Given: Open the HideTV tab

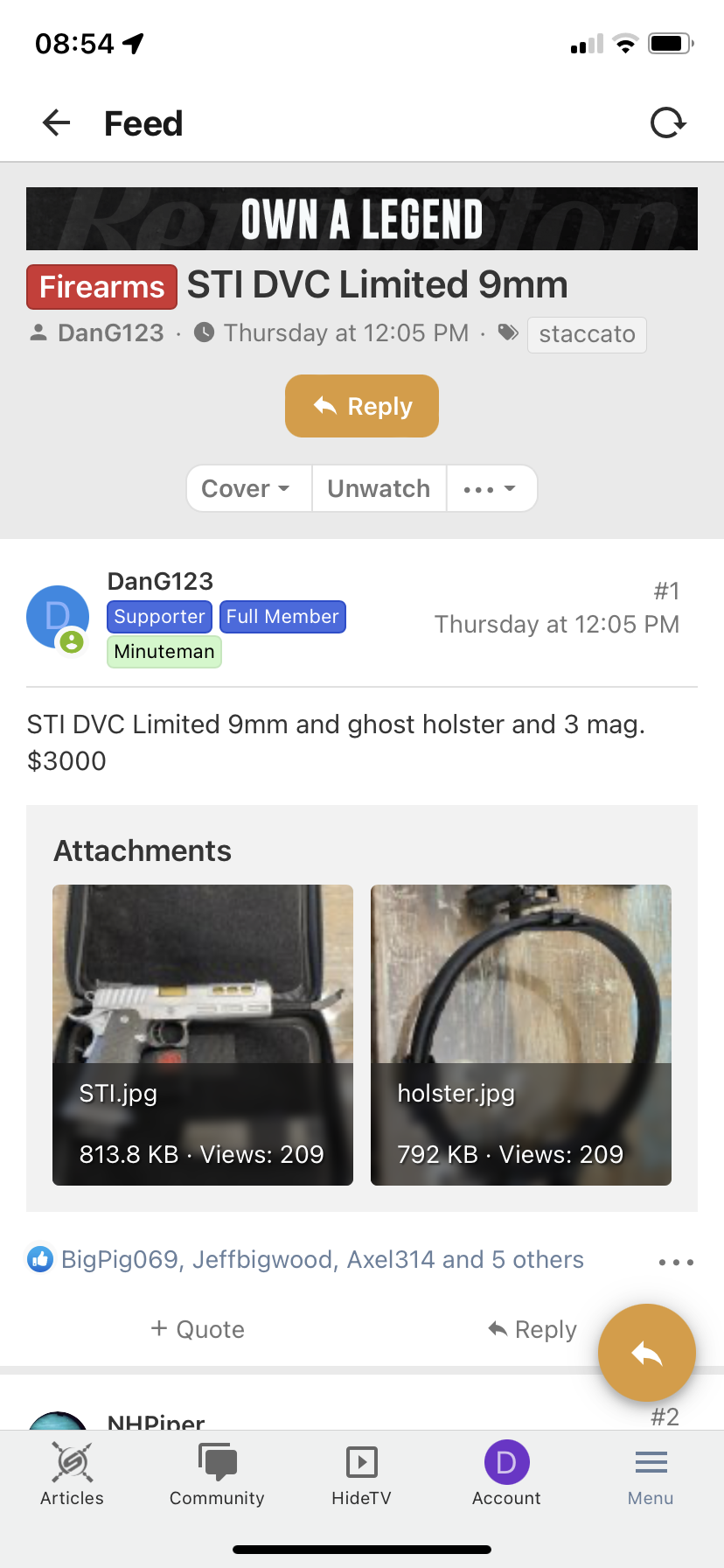Looking at the screenshot, I should coord(361,1473).
